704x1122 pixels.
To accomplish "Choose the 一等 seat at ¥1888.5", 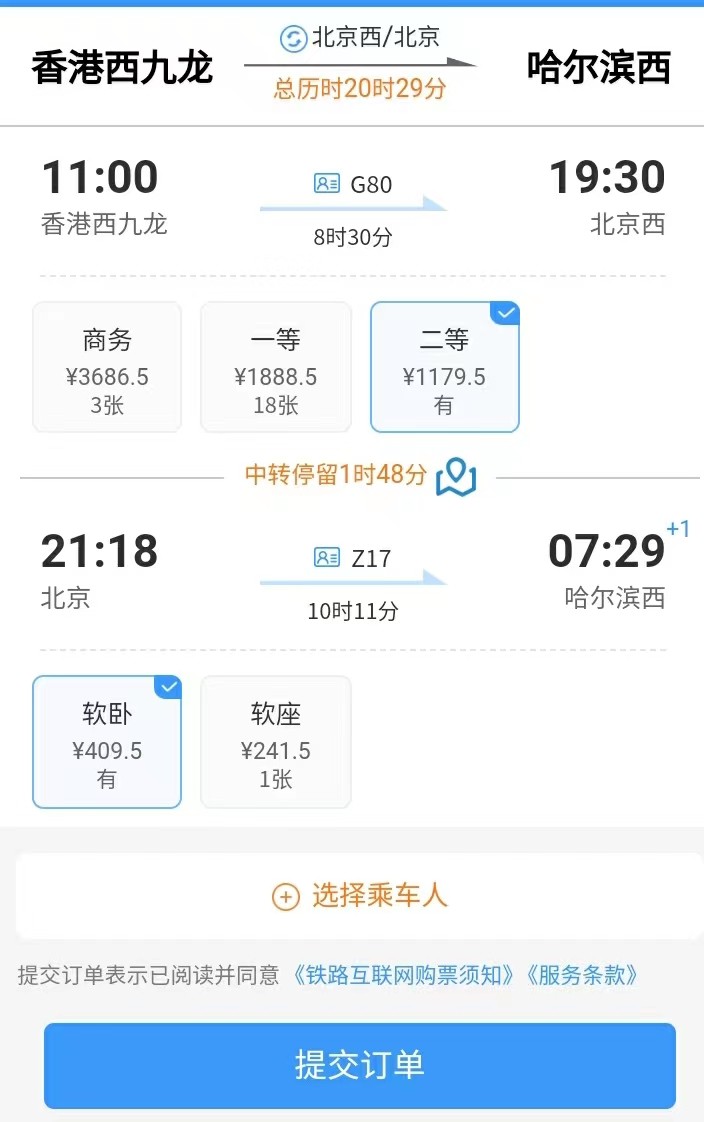I will 276,367.
